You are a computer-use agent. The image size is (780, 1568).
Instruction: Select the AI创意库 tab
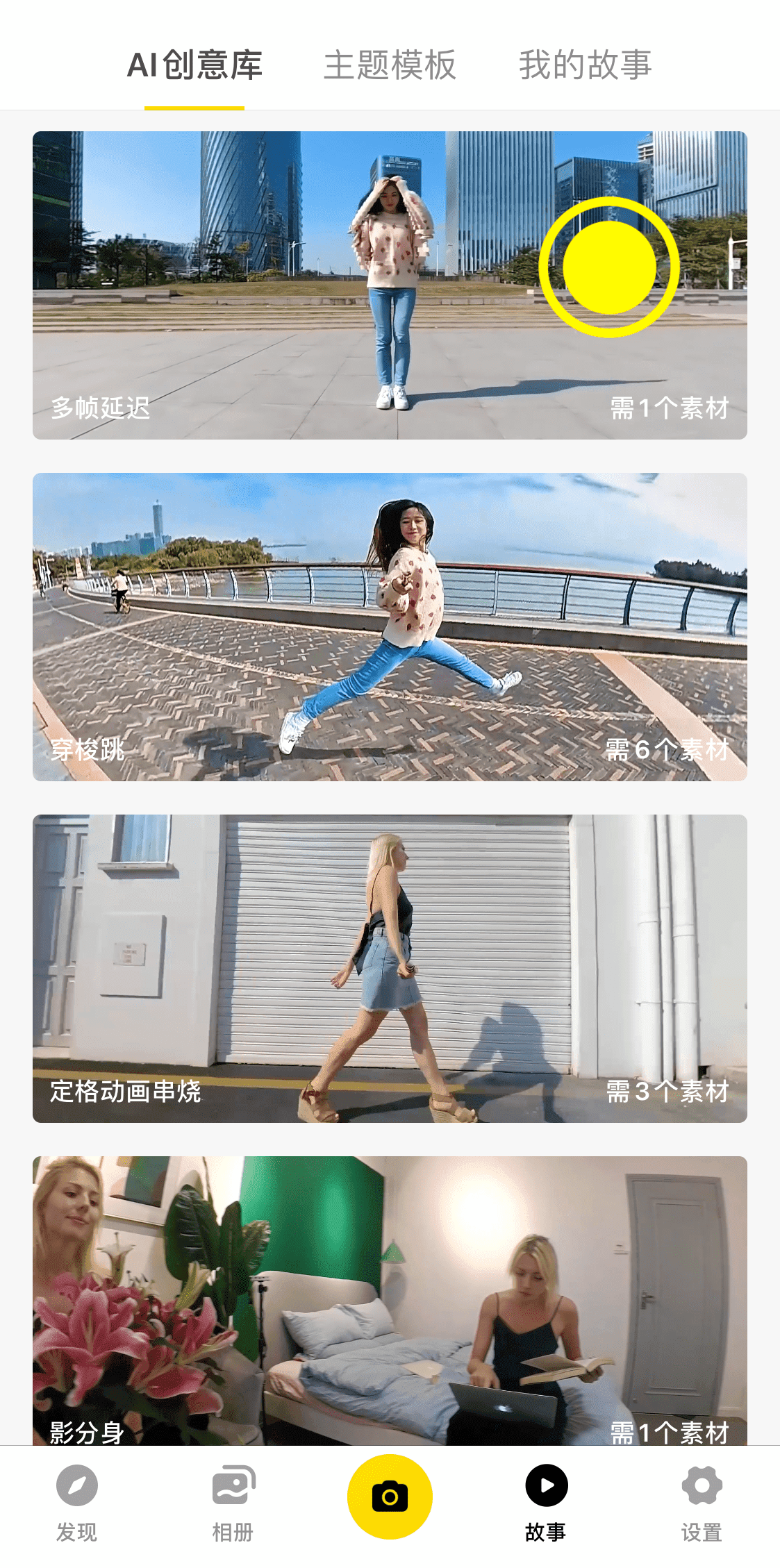(x=194, y=66)
